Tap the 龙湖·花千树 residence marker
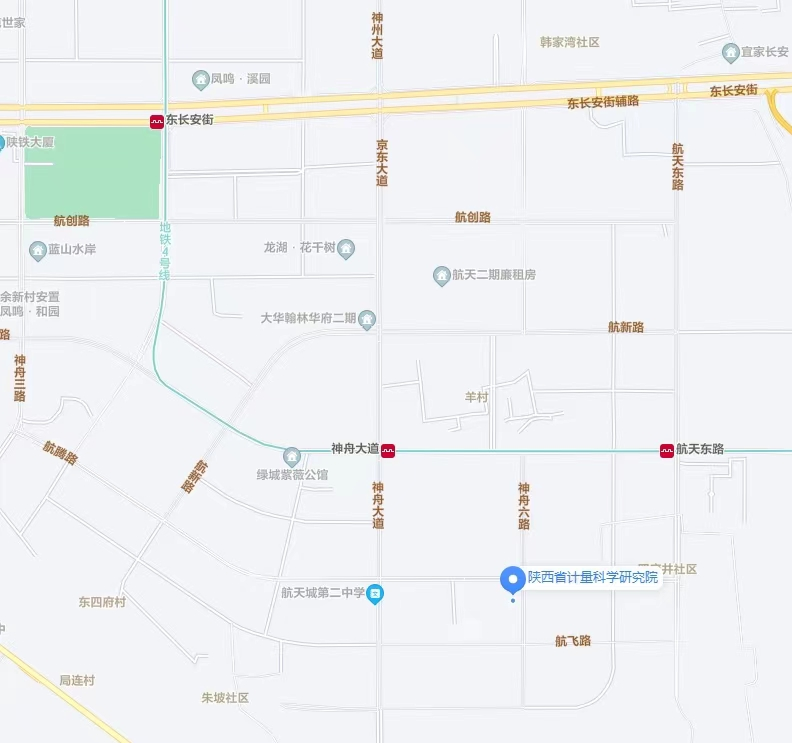 [346, 248]
